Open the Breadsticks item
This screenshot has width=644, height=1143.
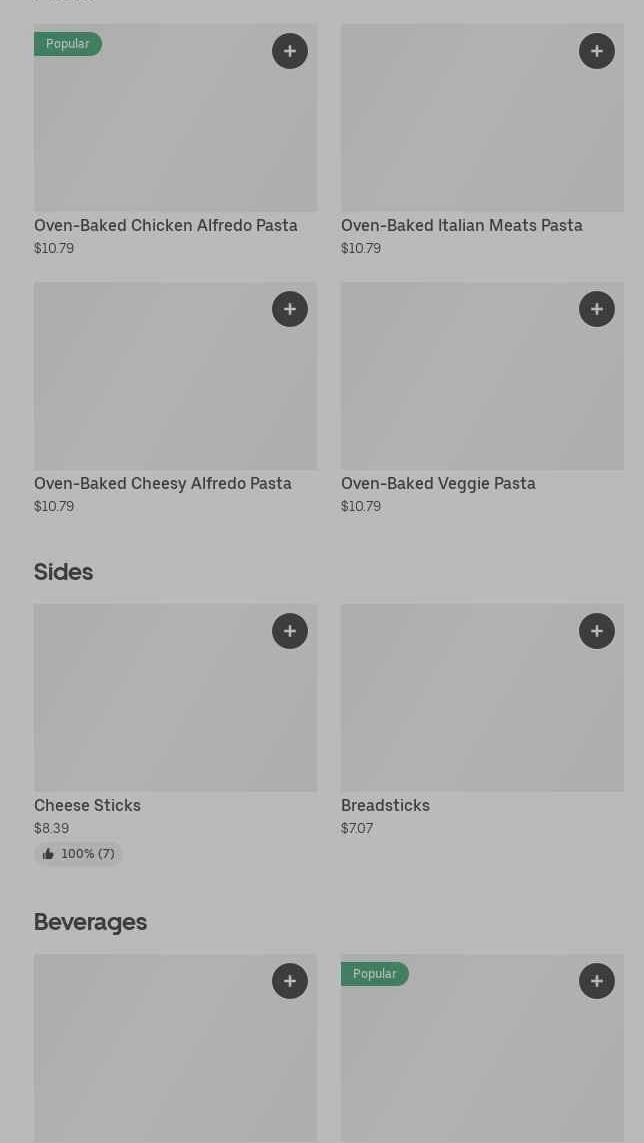pos(385,805)
